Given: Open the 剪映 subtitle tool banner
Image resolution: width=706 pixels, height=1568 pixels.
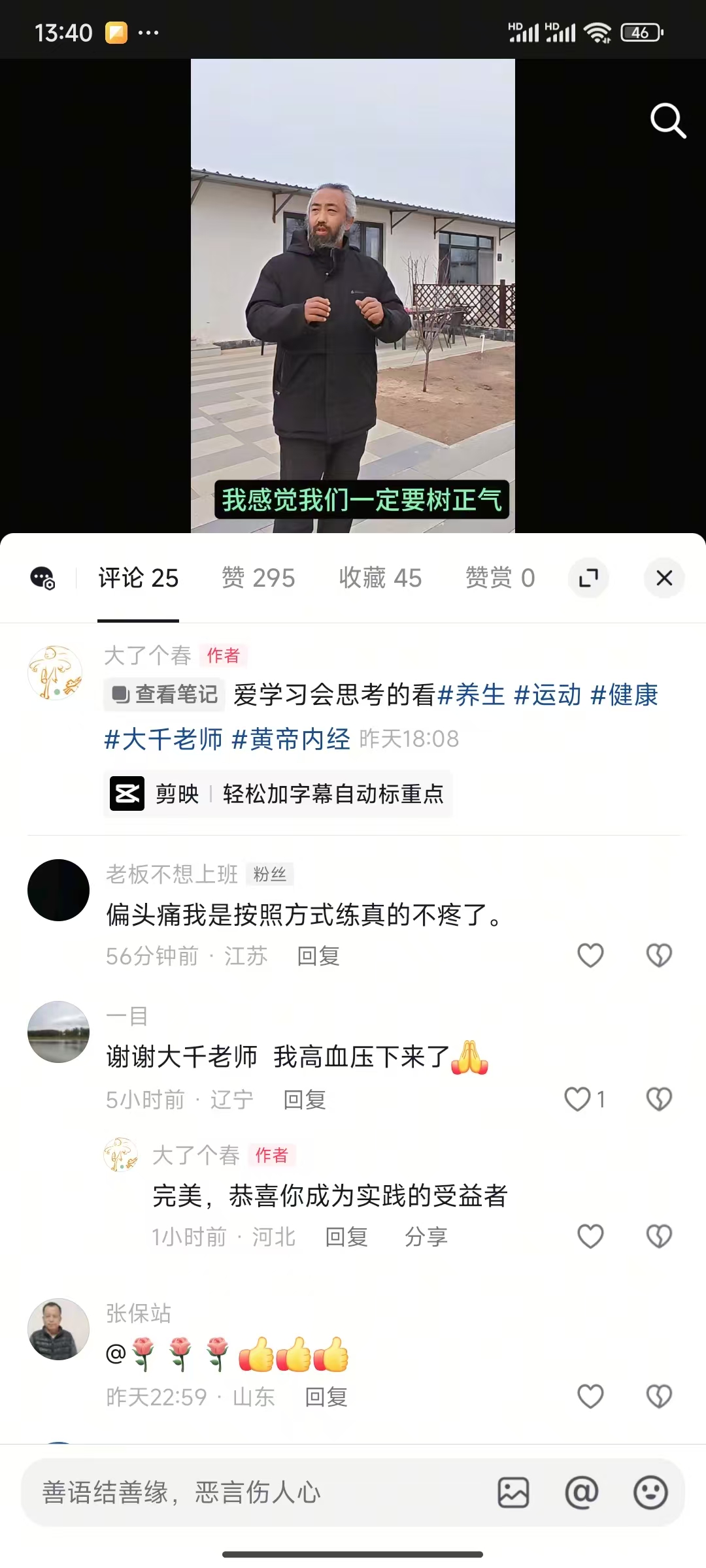Looking at the screenshot, I should (278, 794).
